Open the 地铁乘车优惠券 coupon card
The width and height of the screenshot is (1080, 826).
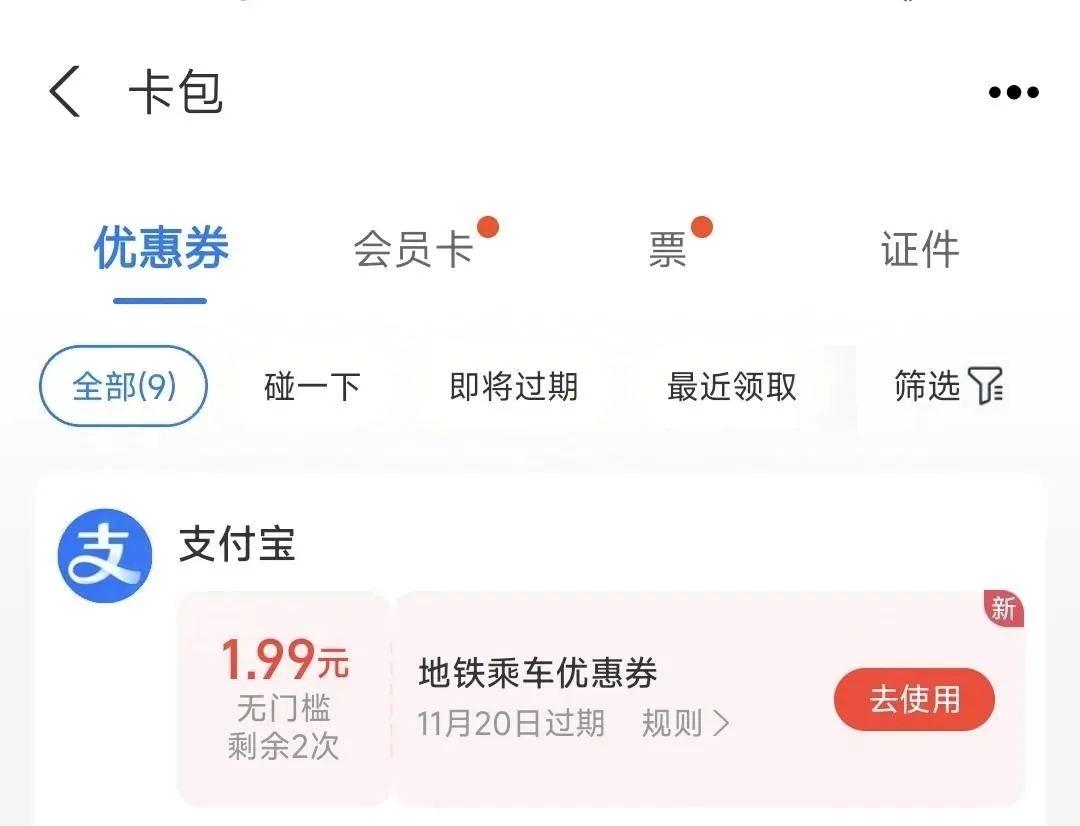click(537, 674)
